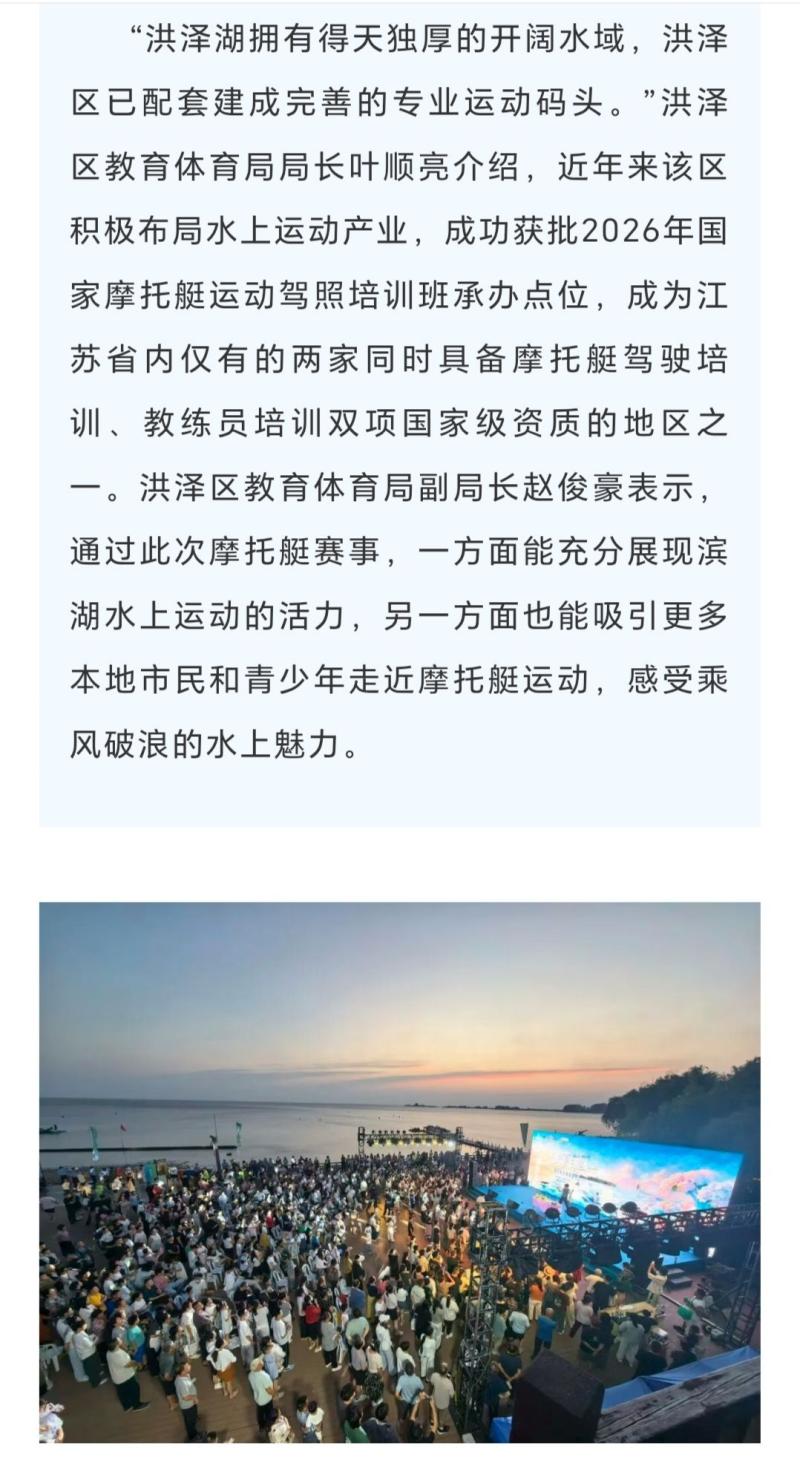
Task: Open the sunset lakeside crowd photo
Action: click(399, 1172)
